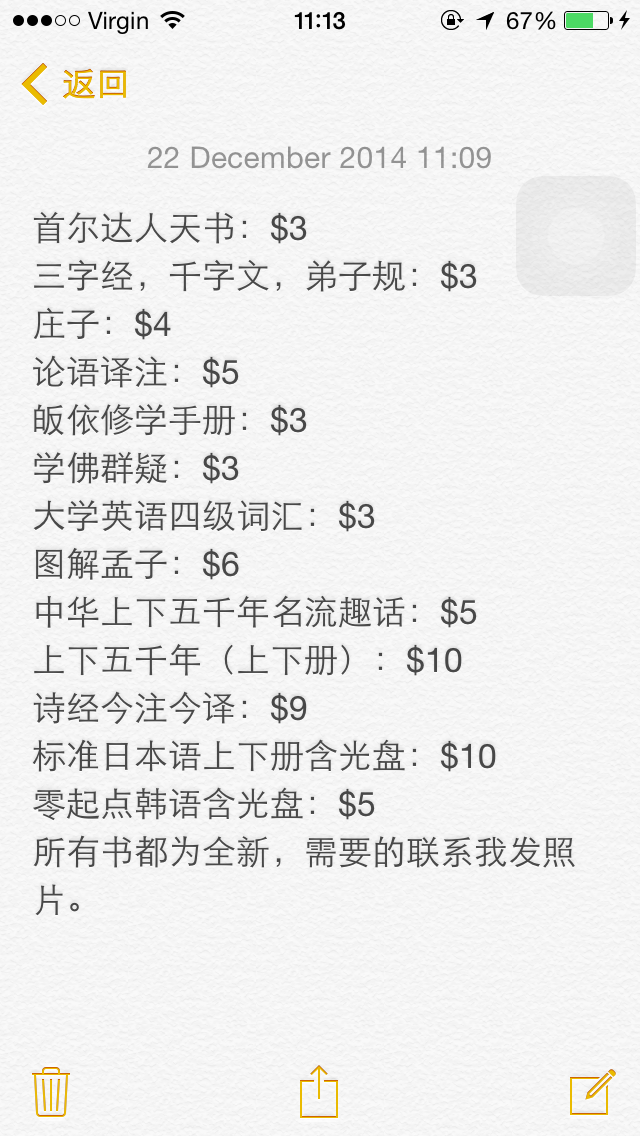
Task: Compose a new note
Action: (591, 1091)
